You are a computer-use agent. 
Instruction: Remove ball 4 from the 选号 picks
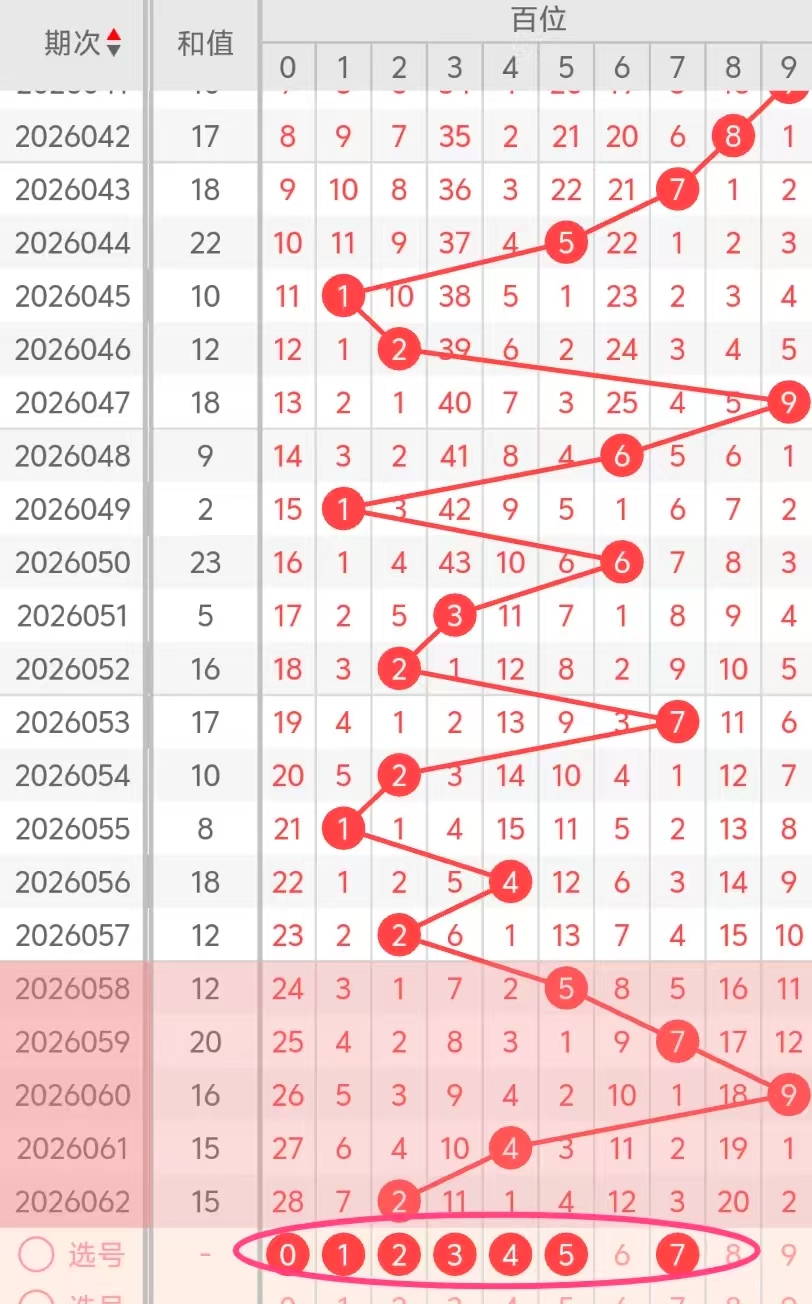(510, 1254)
